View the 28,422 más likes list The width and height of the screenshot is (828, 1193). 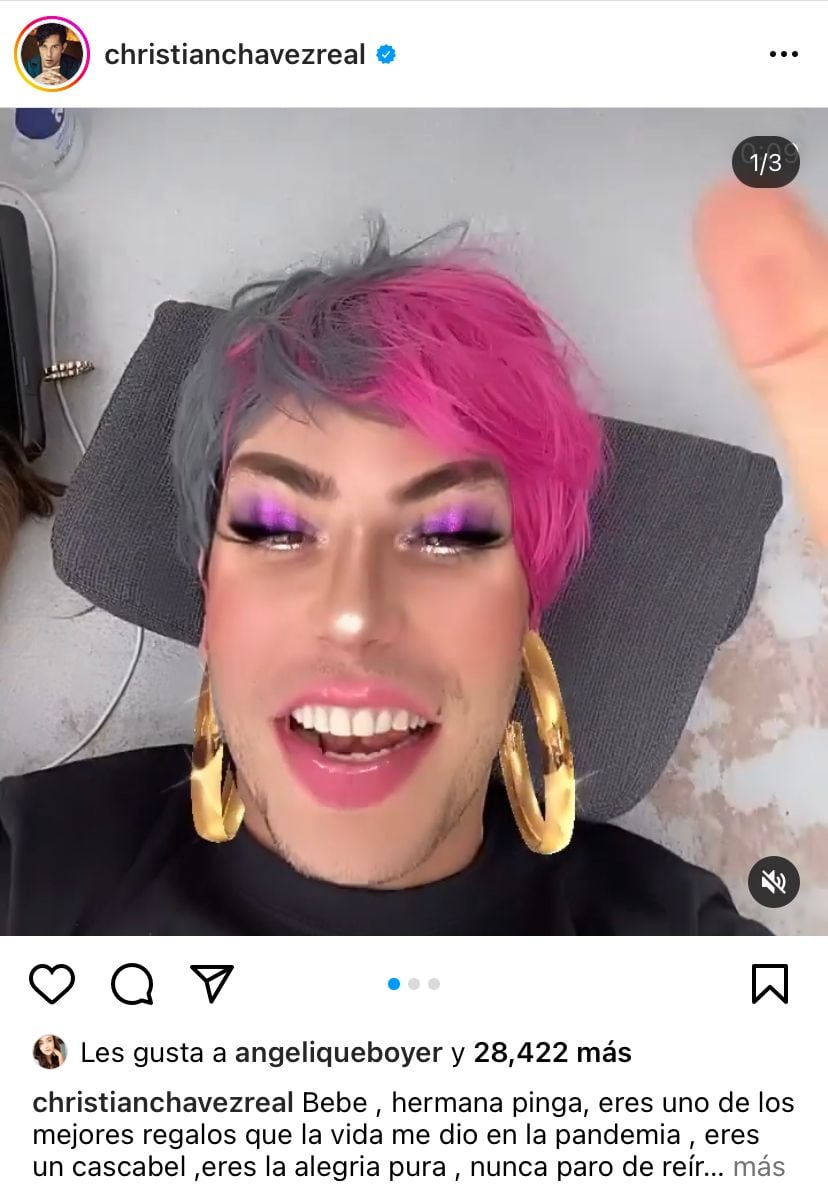[x=552, y=1052]
